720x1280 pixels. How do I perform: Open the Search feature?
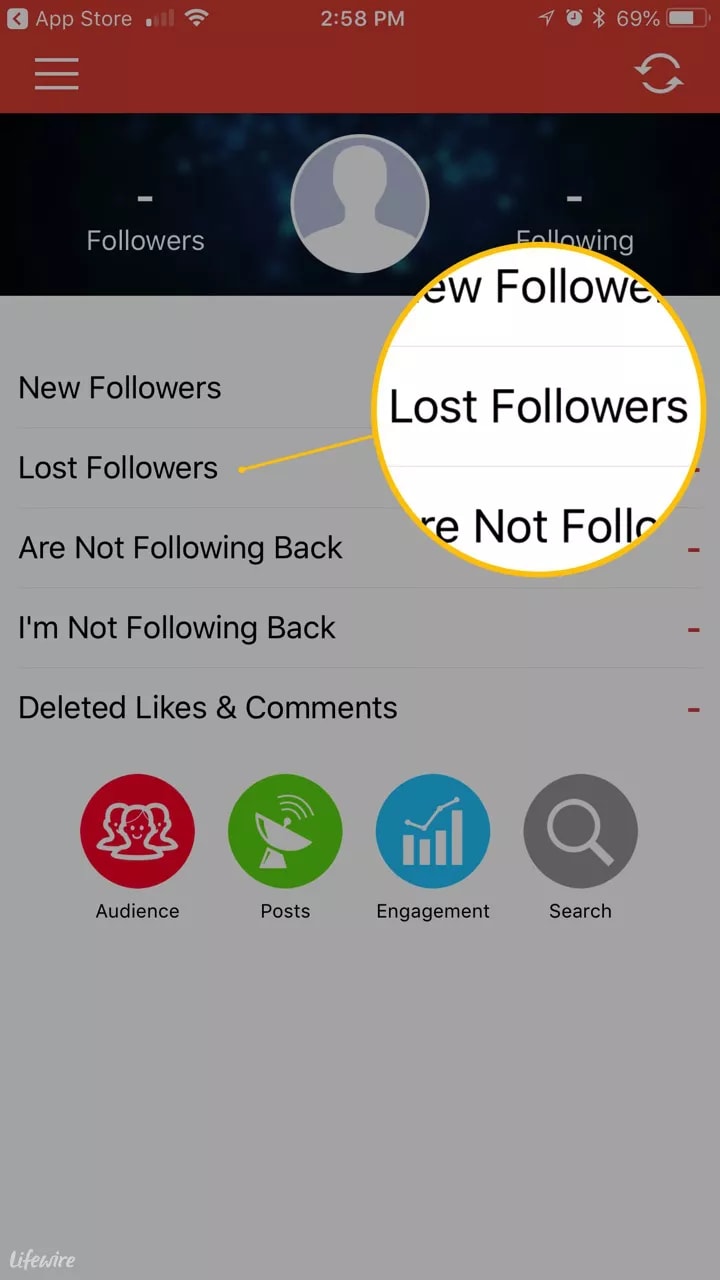580,832
